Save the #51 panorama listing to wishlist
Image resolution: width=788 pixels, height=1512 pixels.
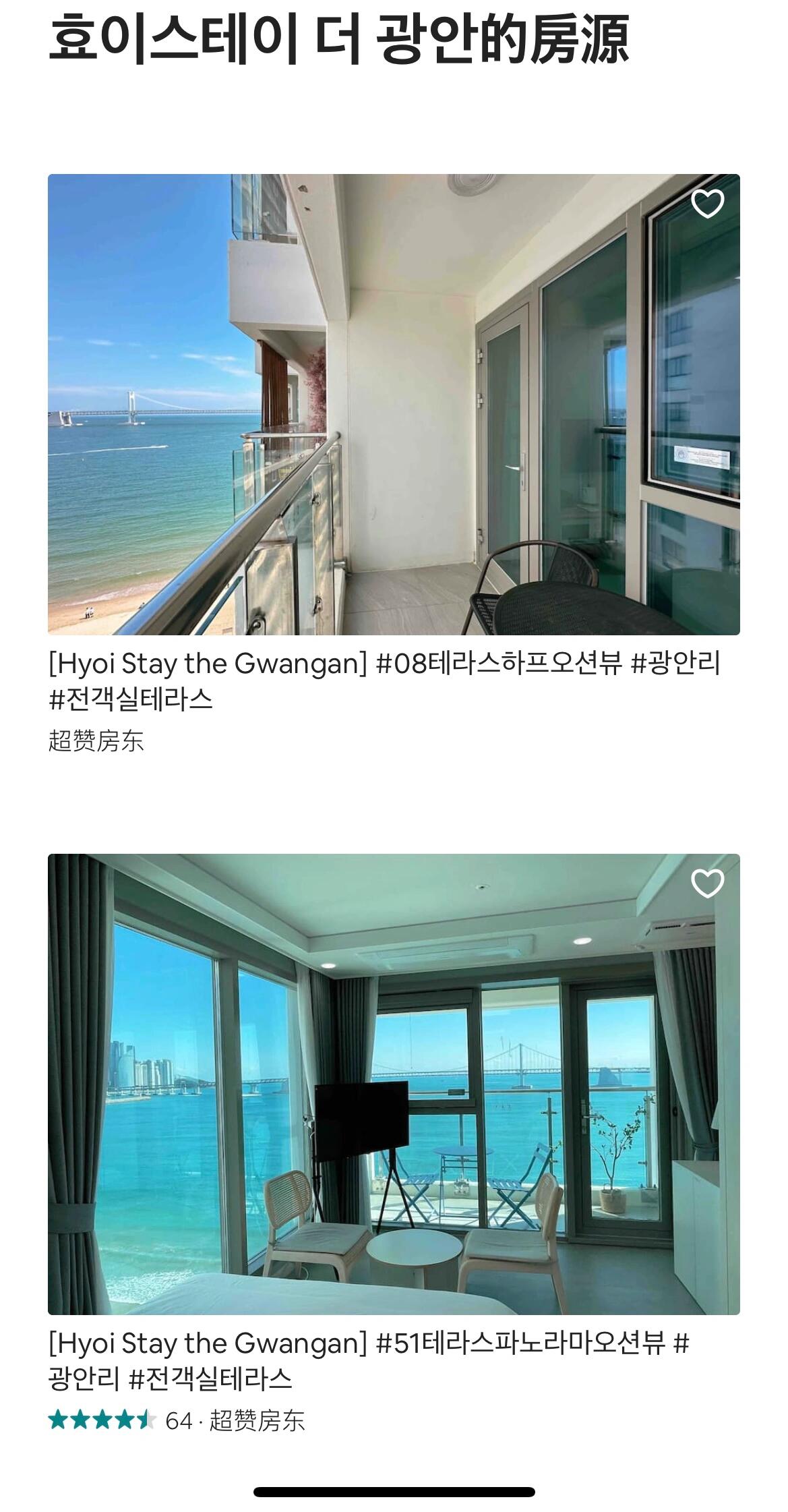click(707, 883)
